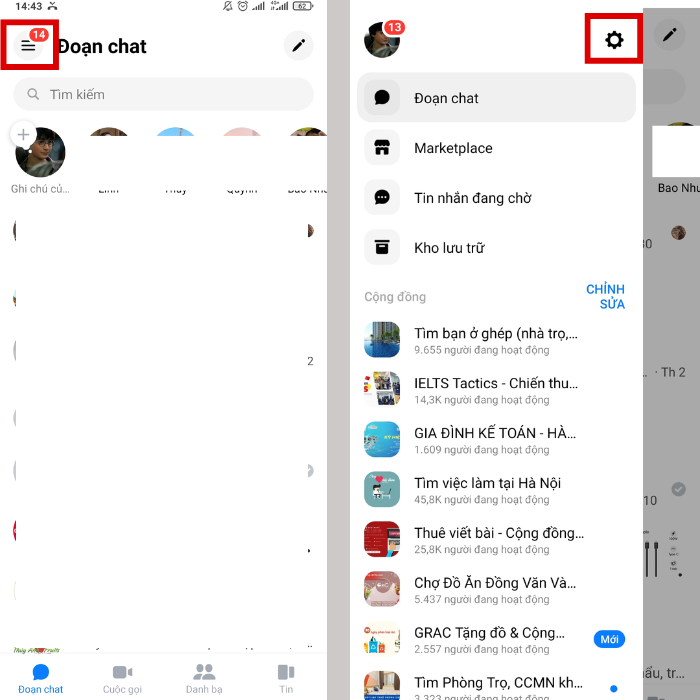
Task: Switch to the Cuộc gọi bottom tab
Action: (x=122, y=677)
